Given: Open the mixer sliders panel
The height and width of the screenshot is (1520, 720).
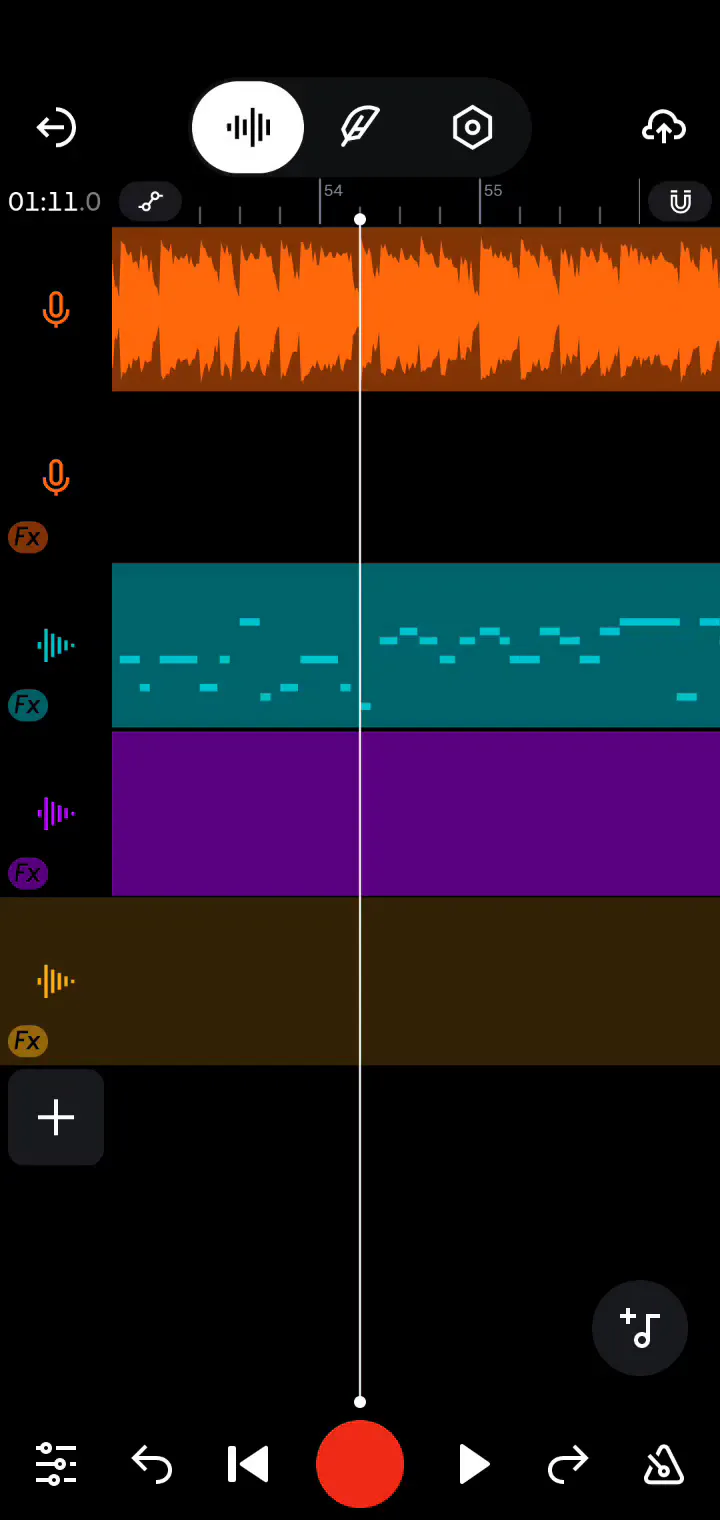Looking at the screenshot, I should coord(56,1464).
